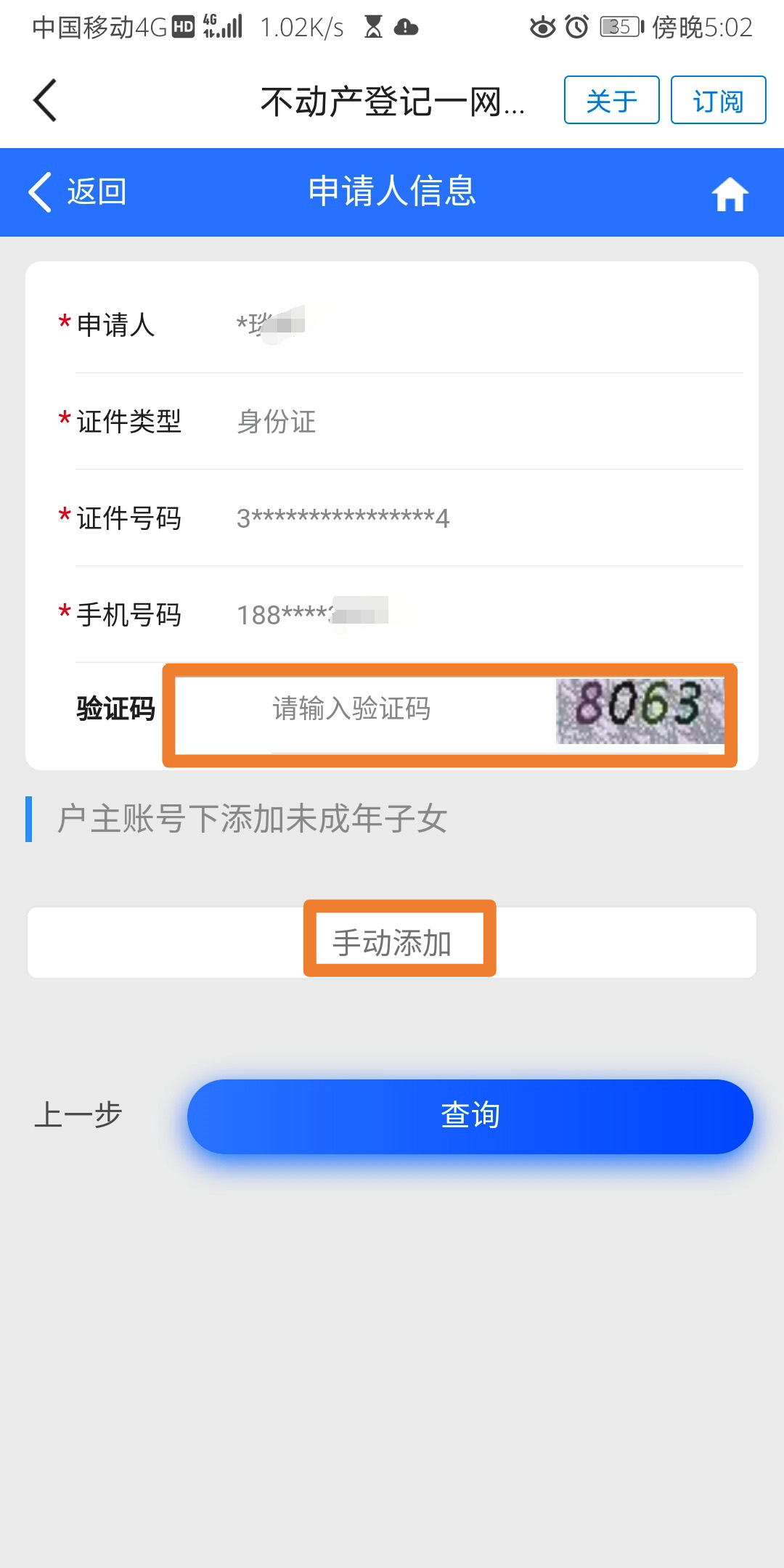Return to previous step via 上一步
784x1568 pixels.
(x=78, y=1114)
